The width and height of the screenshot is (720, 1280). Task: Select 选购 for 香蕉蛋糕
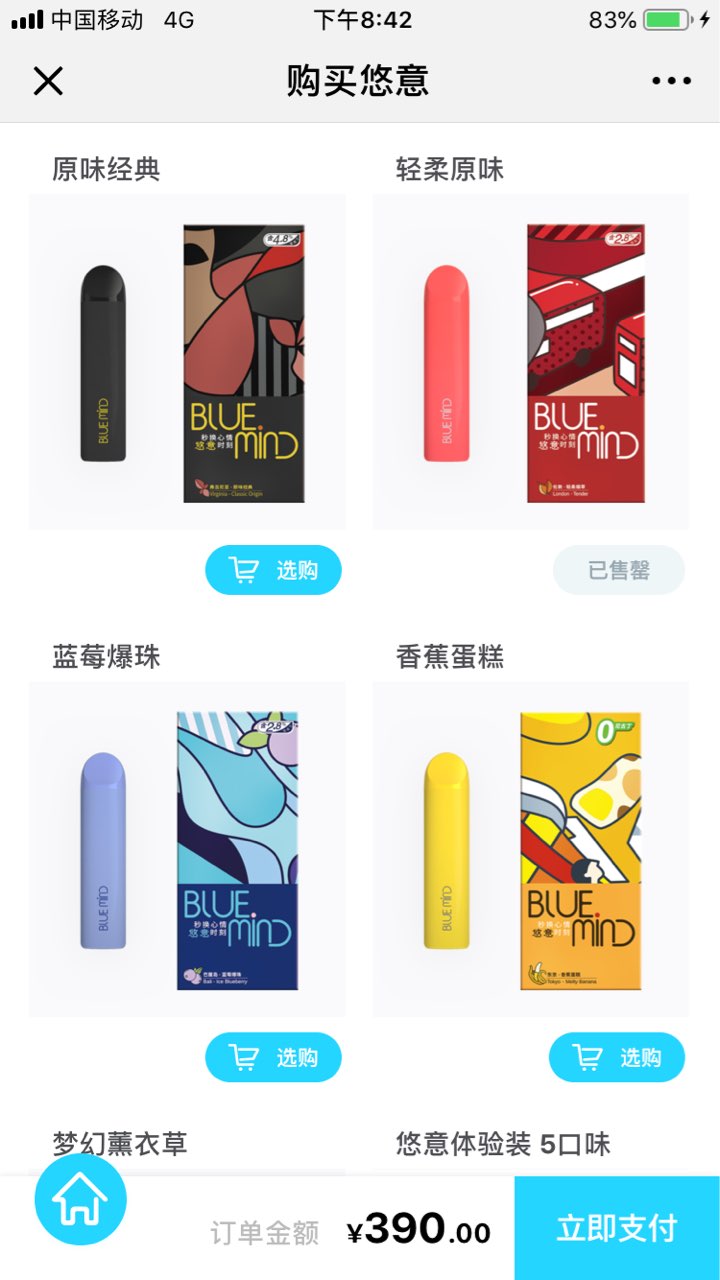[617, 1057]
